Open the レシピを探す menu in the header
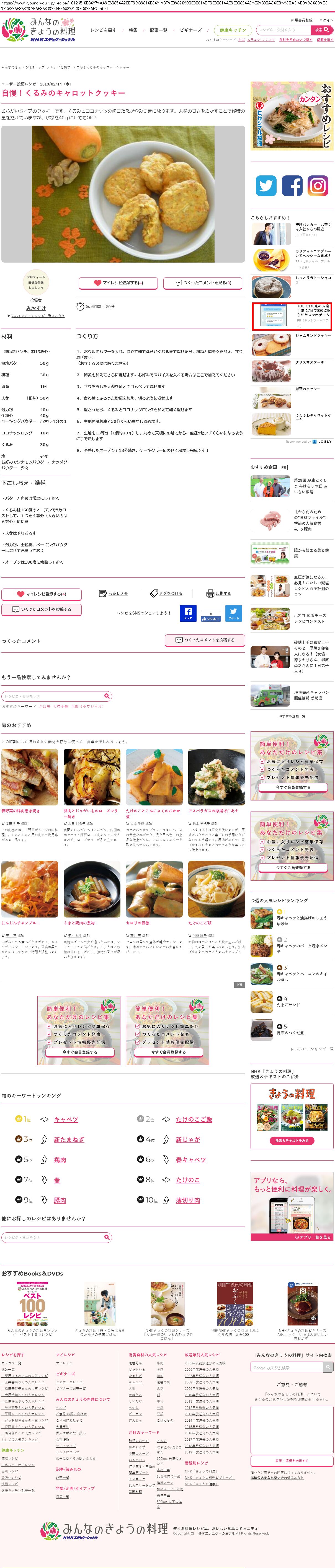This screenshot has width=335, height=1568. 103,30
